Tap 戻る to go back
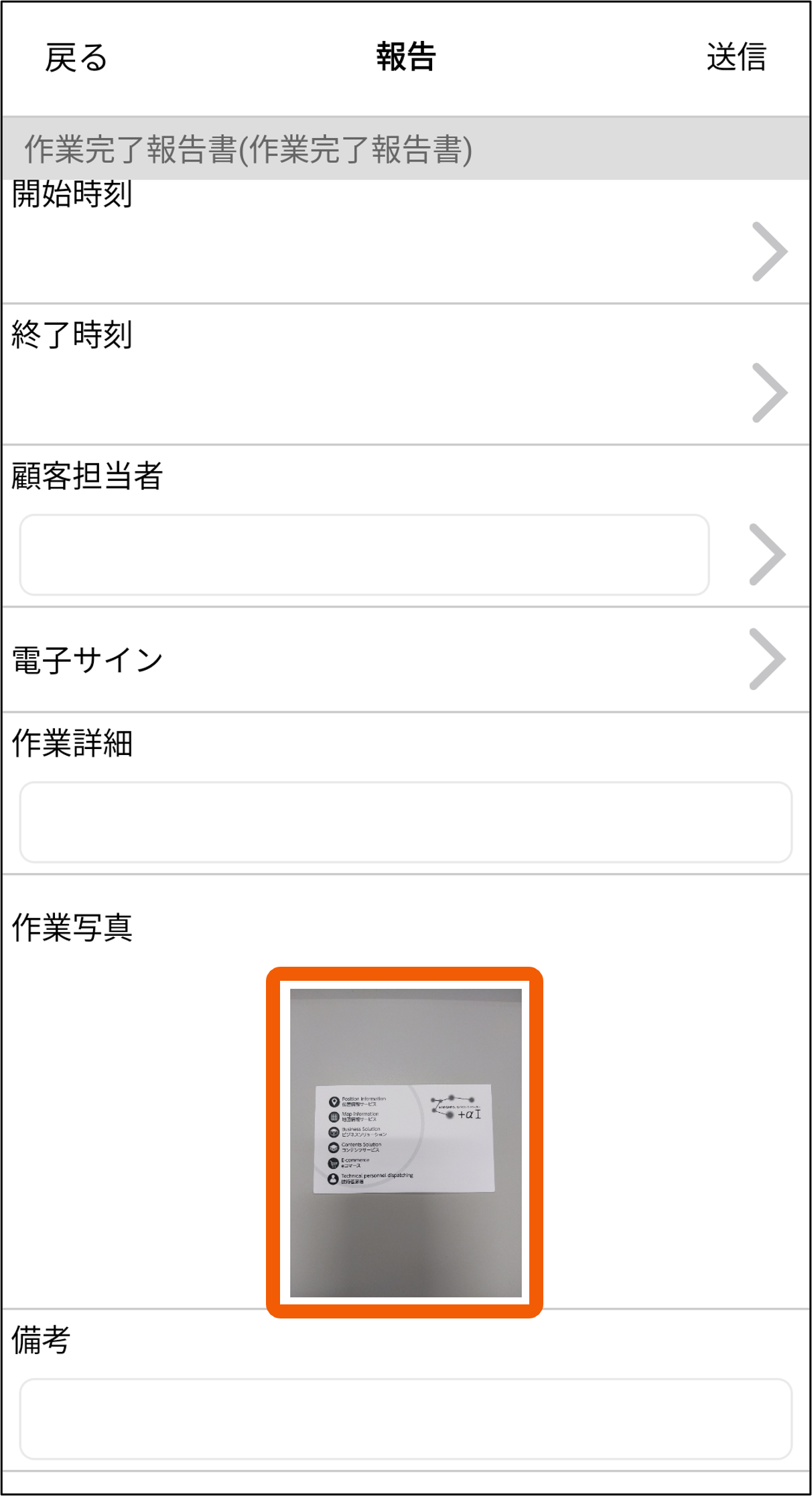The width and height of the screenshot is (812, 1496). pyautogui.click(x=76, y=58)
